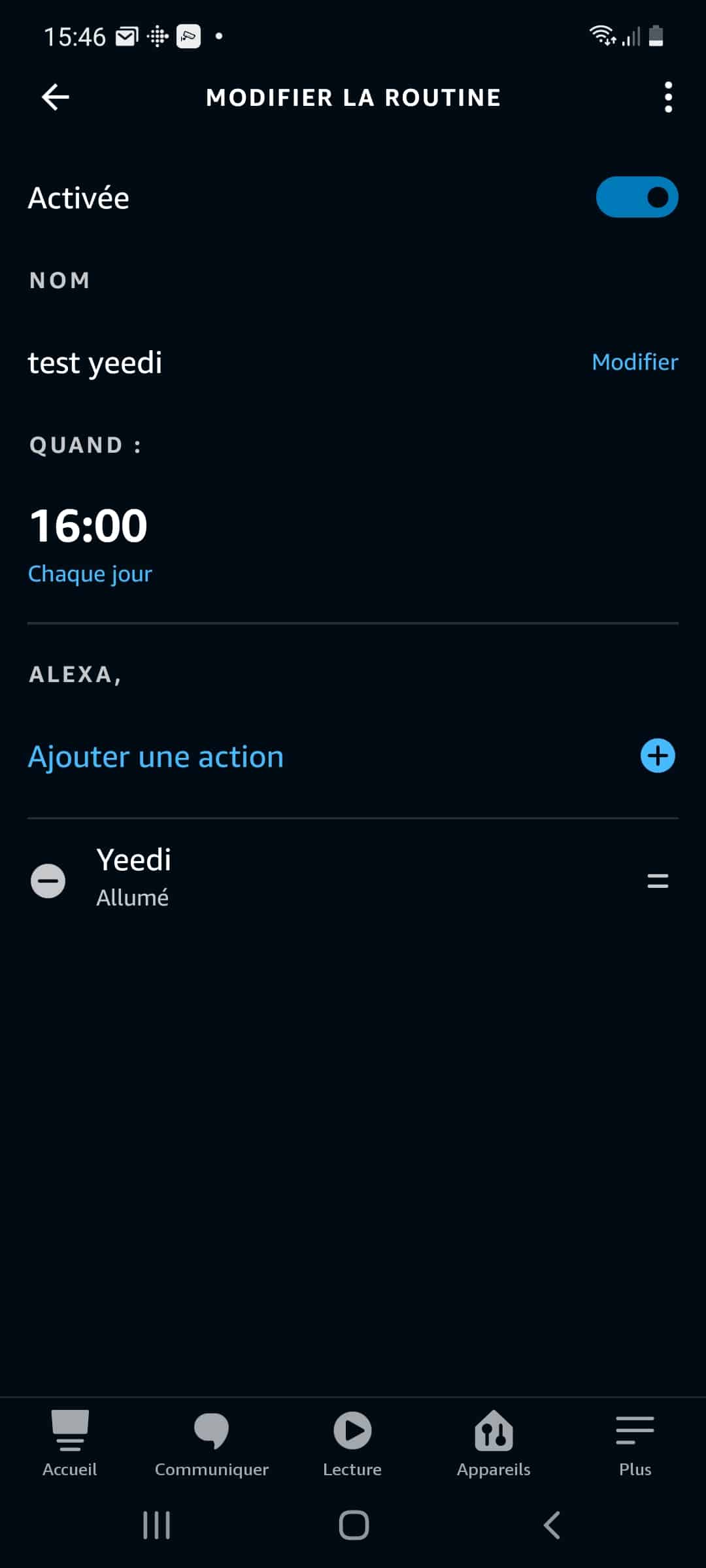Tap the Ajouter une action link
The width and height of the screenshot is (706, 1568).
point(156,757)
